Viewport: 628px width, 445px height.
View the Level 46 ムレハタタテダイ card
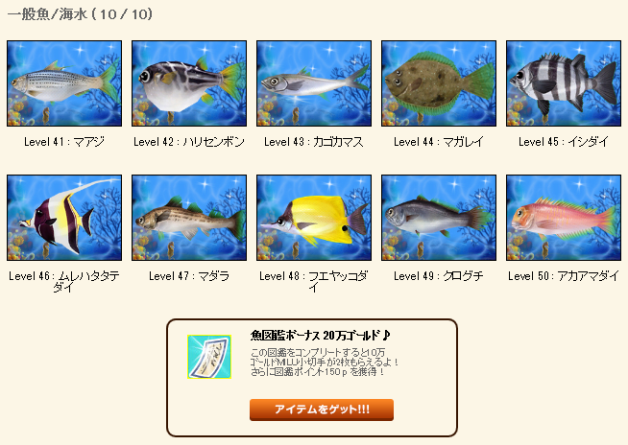[x=64, y=218]
